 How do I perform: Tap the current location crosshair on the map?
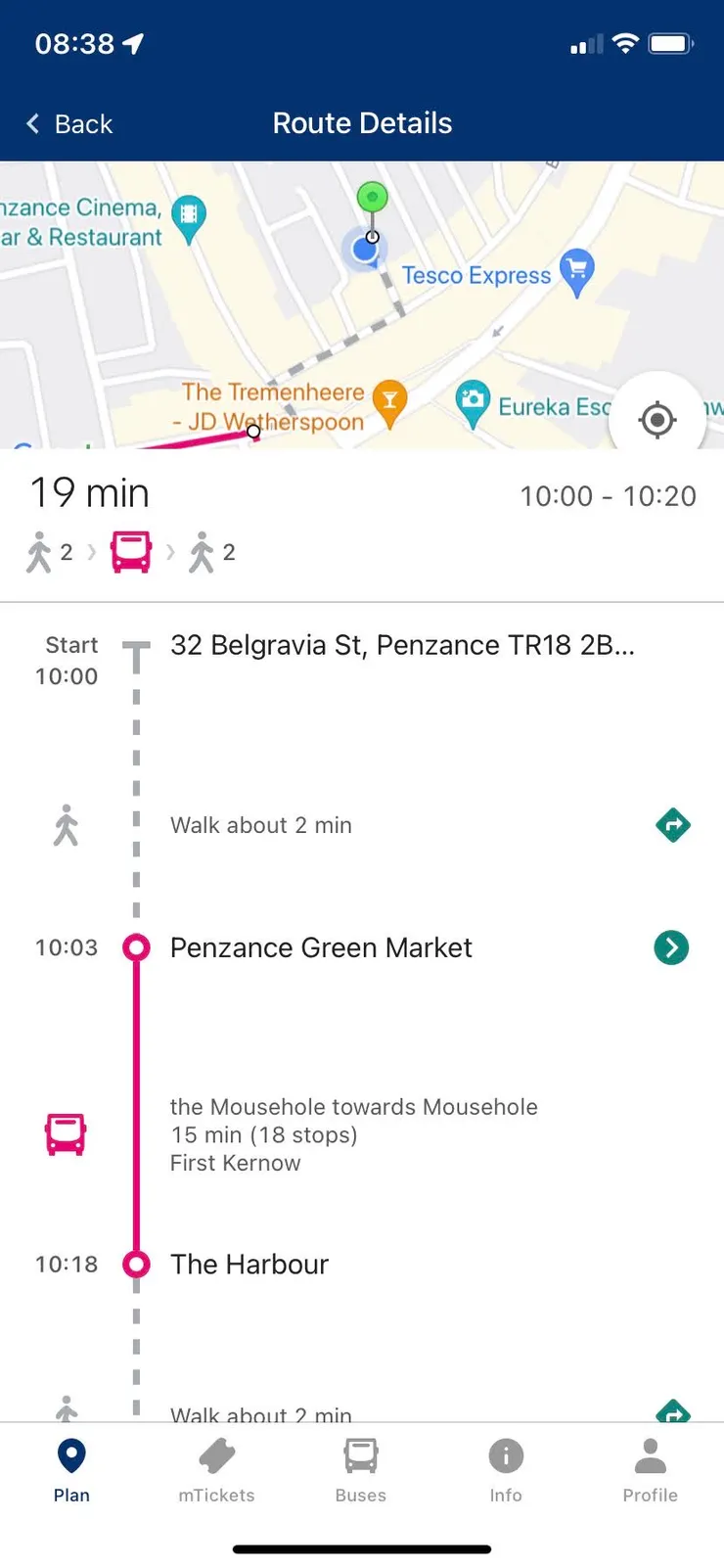[x=657, y=419]
